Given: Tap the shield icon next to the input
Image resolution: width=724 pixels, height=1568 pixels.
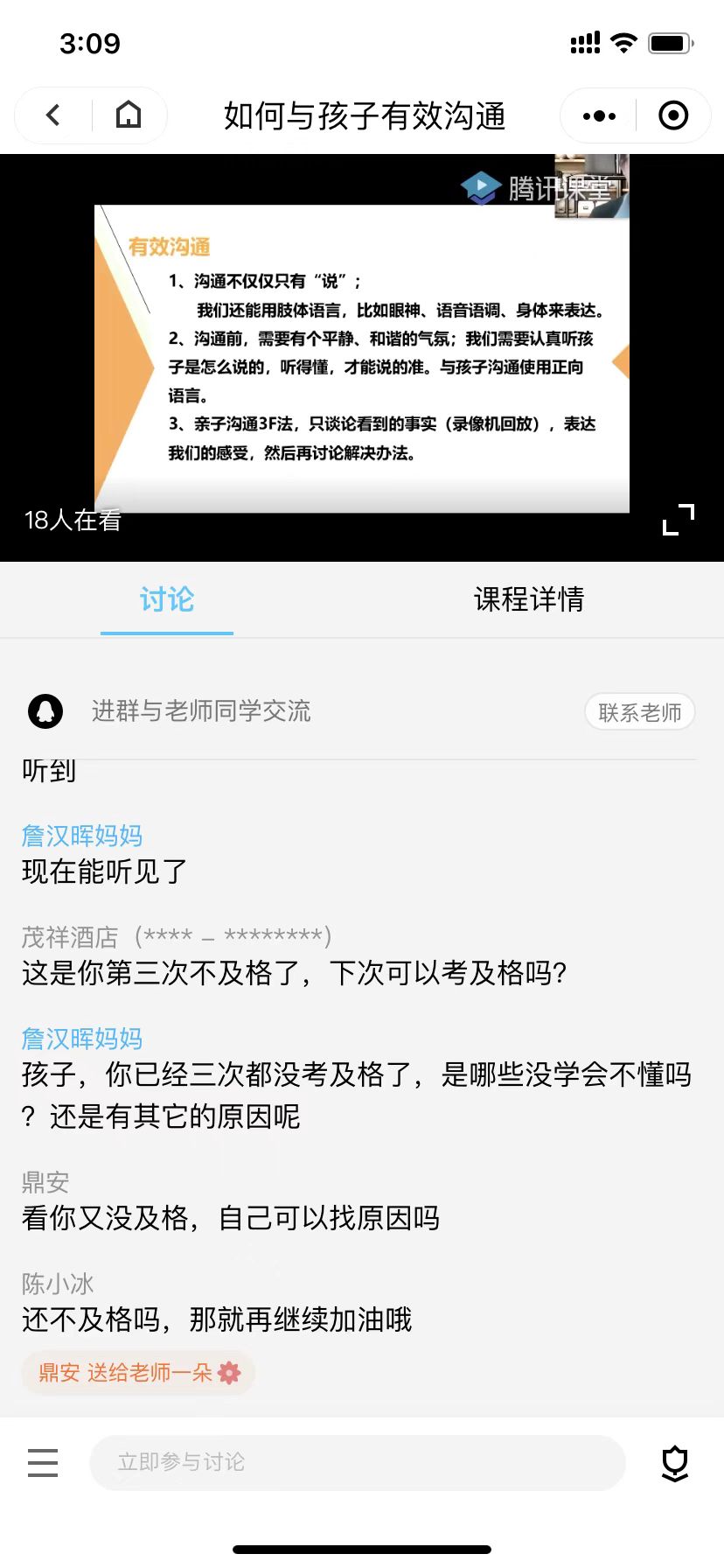Looking at the screenshot, I should [674, 1463].
